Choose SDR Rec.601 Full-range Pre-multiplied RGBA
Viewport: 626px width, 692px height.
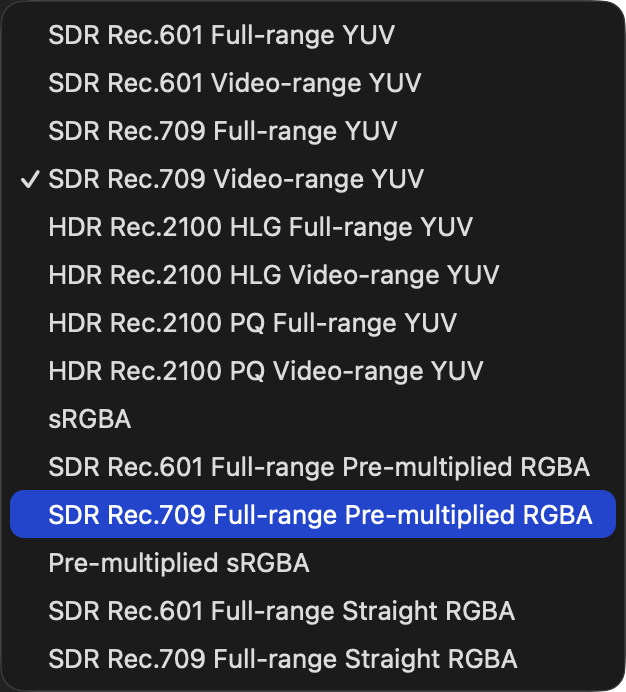click(318, 467)
